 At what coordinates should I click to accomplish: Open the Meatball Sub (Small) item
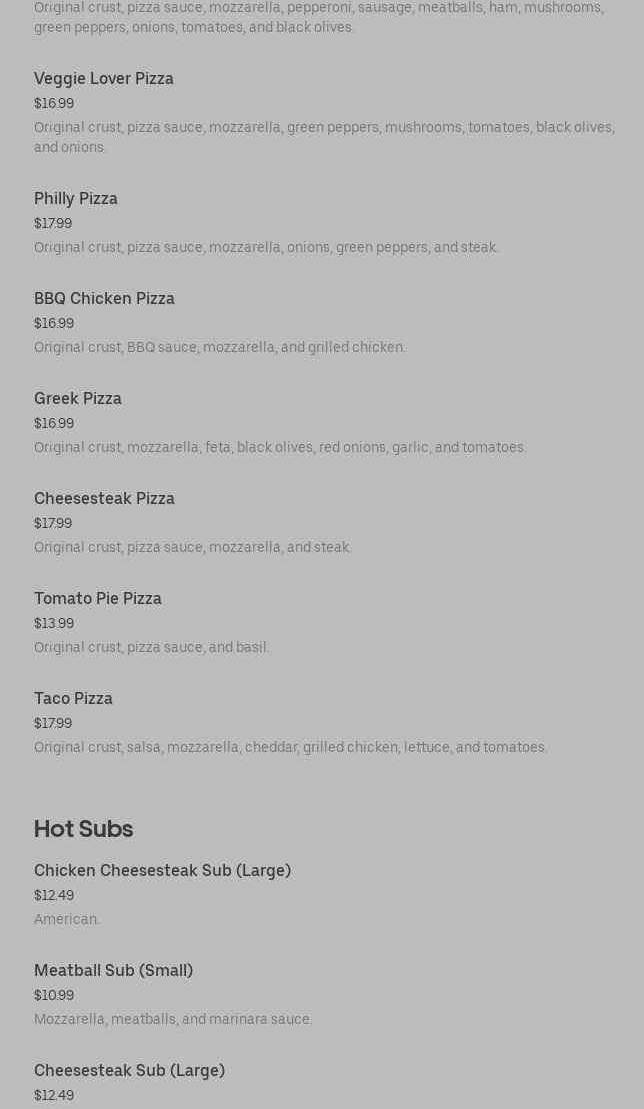113,971
